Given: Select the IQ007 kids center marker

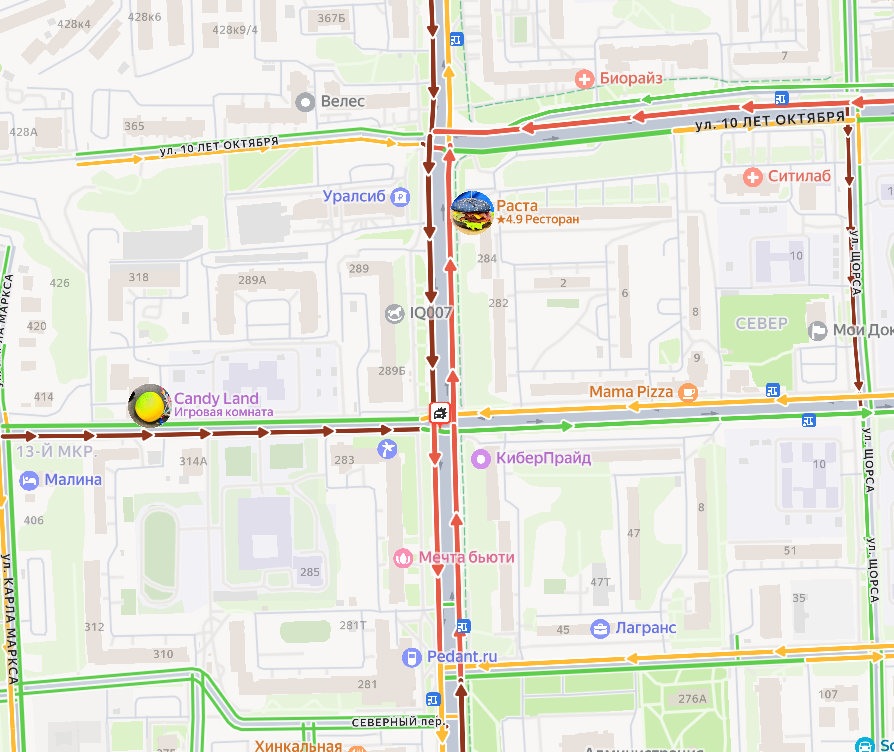Looking at the screenshot, I should pyautogui.click(x=395, y=313).
